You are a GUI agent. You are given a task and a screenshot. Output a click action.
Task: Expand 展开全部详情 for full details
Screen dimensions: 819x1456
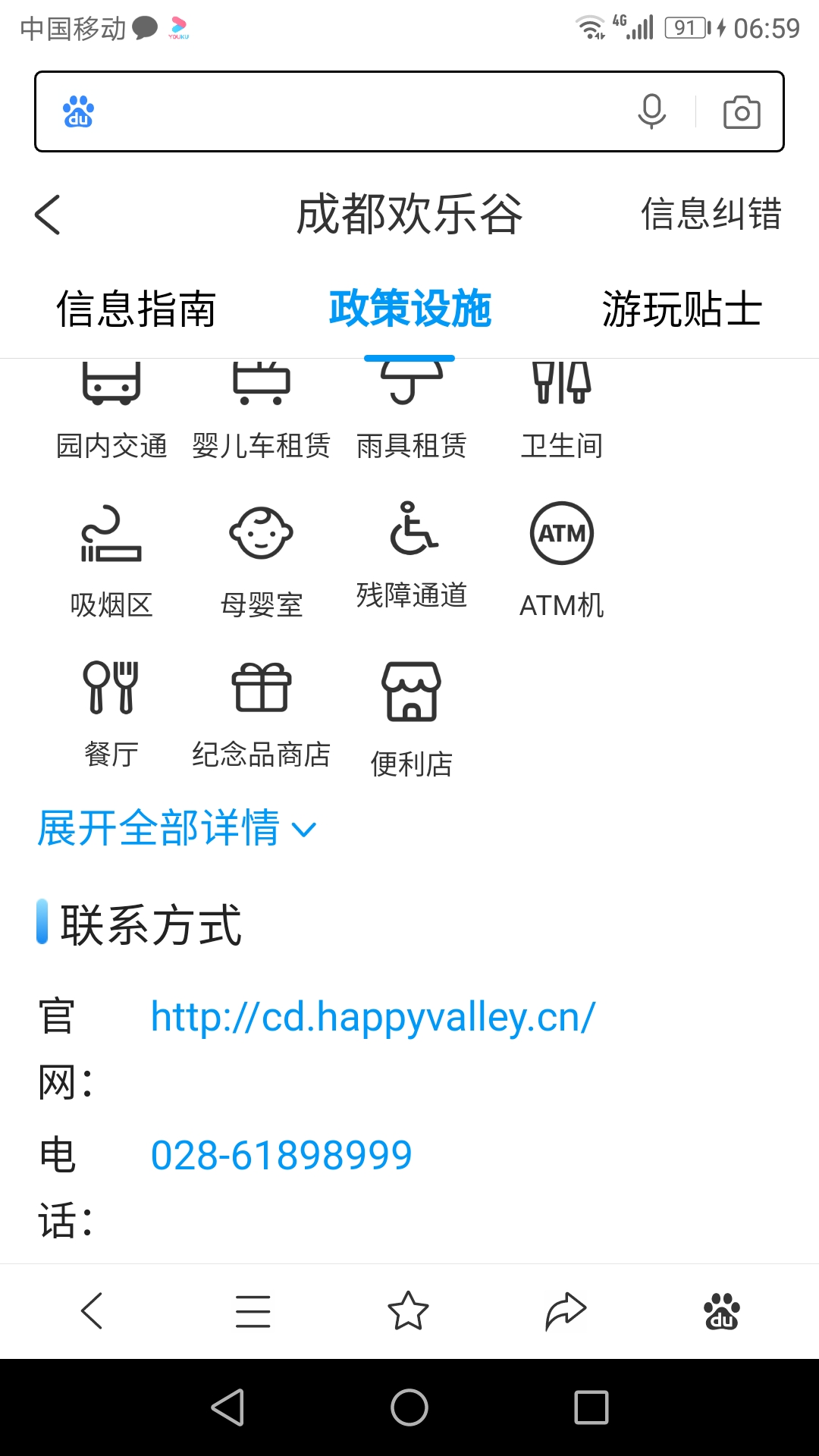point(176,828)
